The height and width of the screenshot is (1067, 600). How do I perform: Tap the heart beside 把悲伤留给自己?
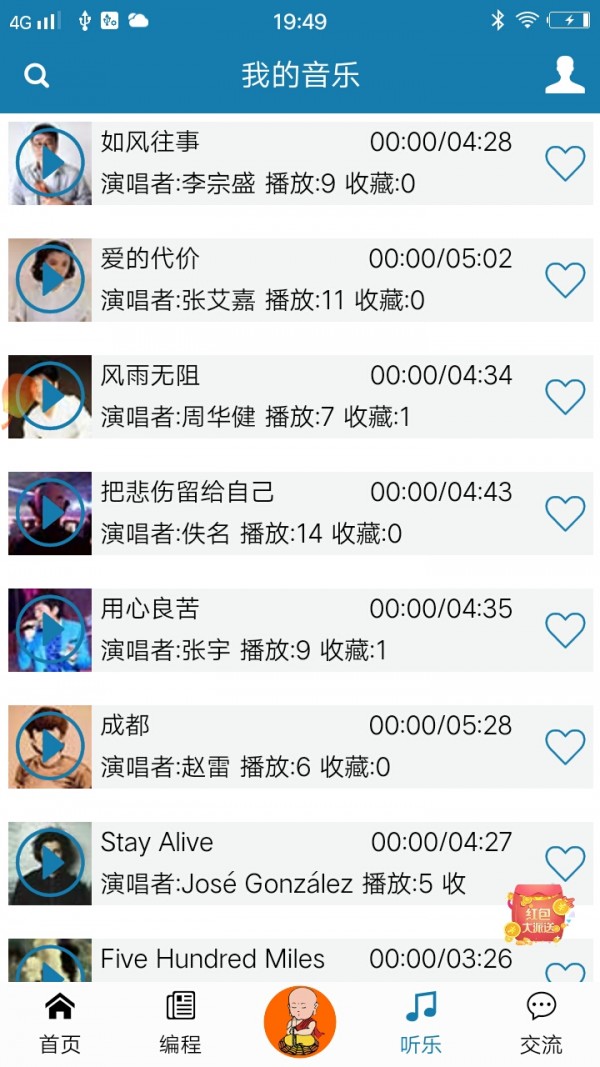pyautogui.click(x=565, y=513)
